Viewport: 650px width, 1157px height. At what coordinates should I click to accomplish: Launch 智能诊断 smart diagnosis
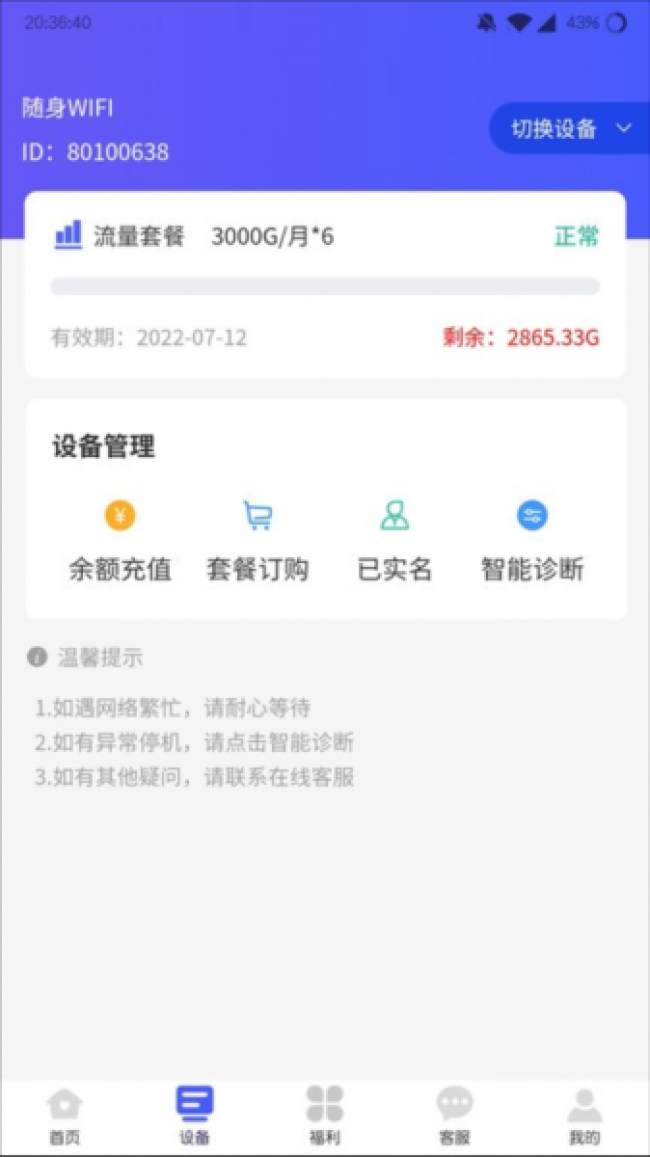pos(532,543)
